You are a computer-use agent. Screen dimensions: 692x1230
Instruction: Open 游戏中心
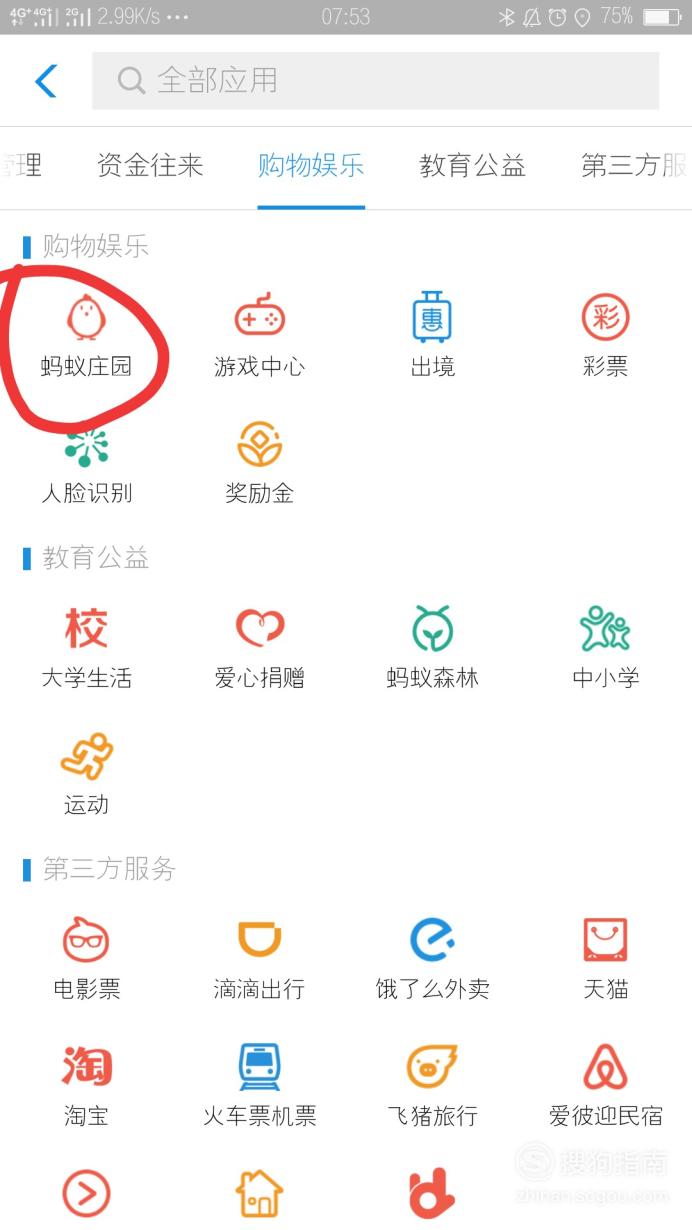point(259,336)
